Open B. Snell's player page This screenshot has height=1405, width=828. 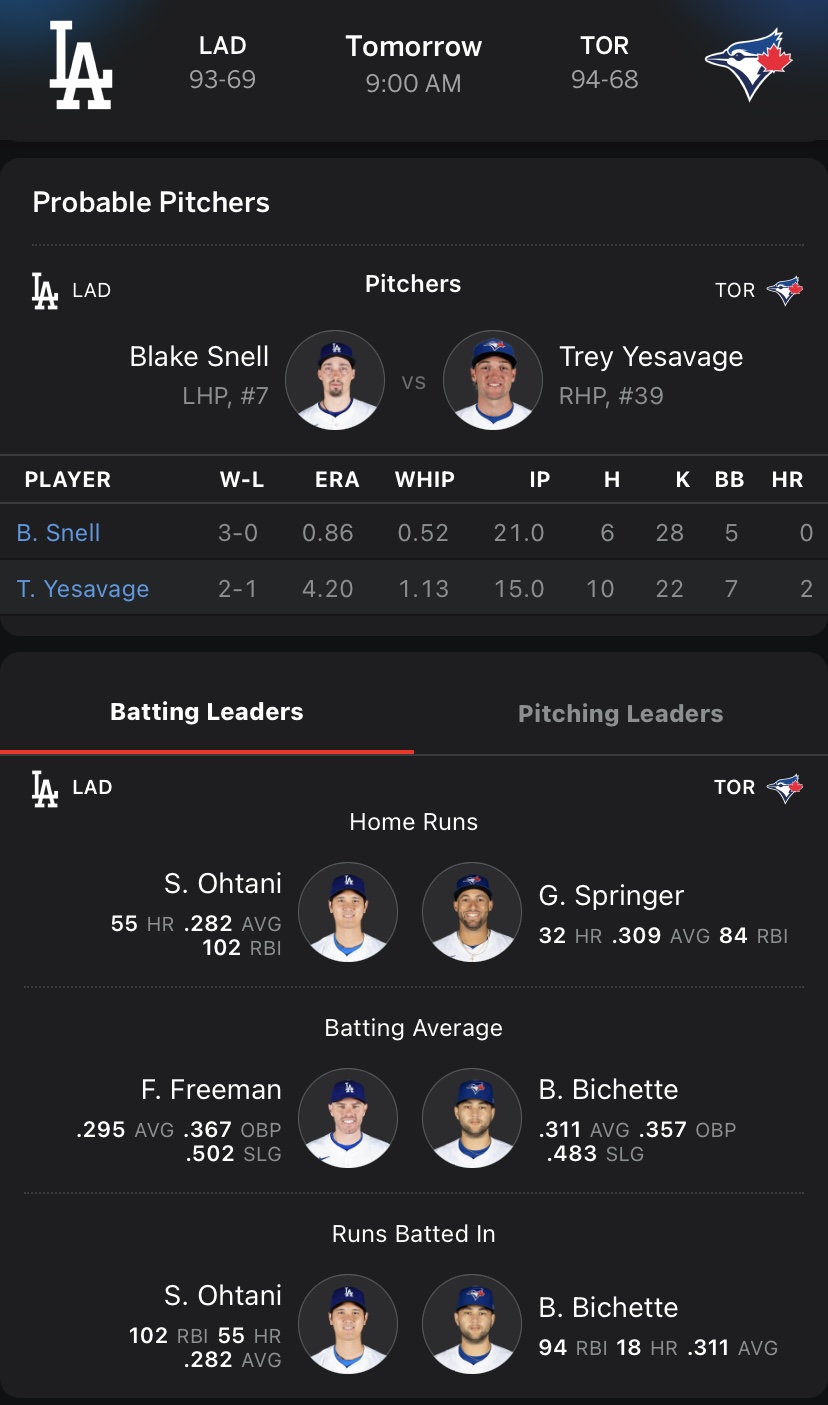pyautogui.click(x=59, y=533)
